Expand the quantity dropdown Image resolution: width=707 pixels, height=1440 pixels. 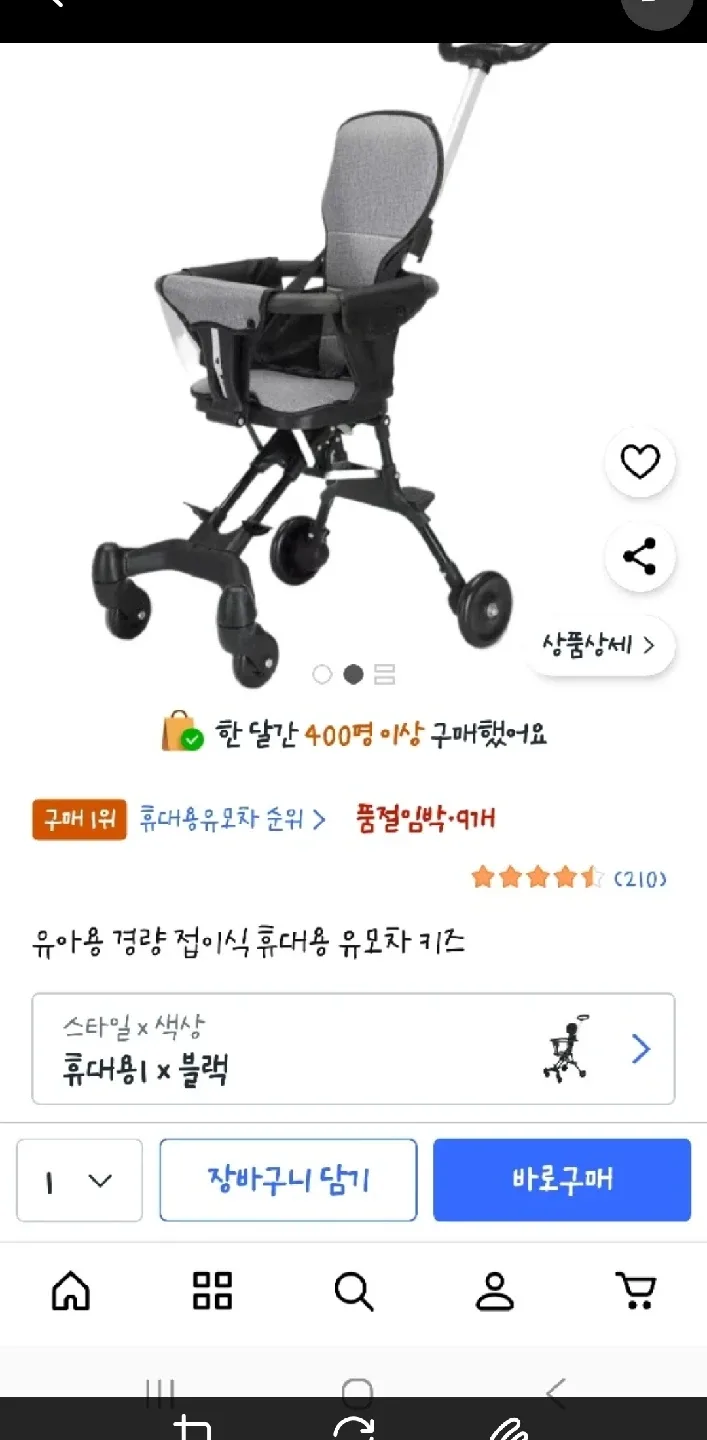tap(79, 1180)
